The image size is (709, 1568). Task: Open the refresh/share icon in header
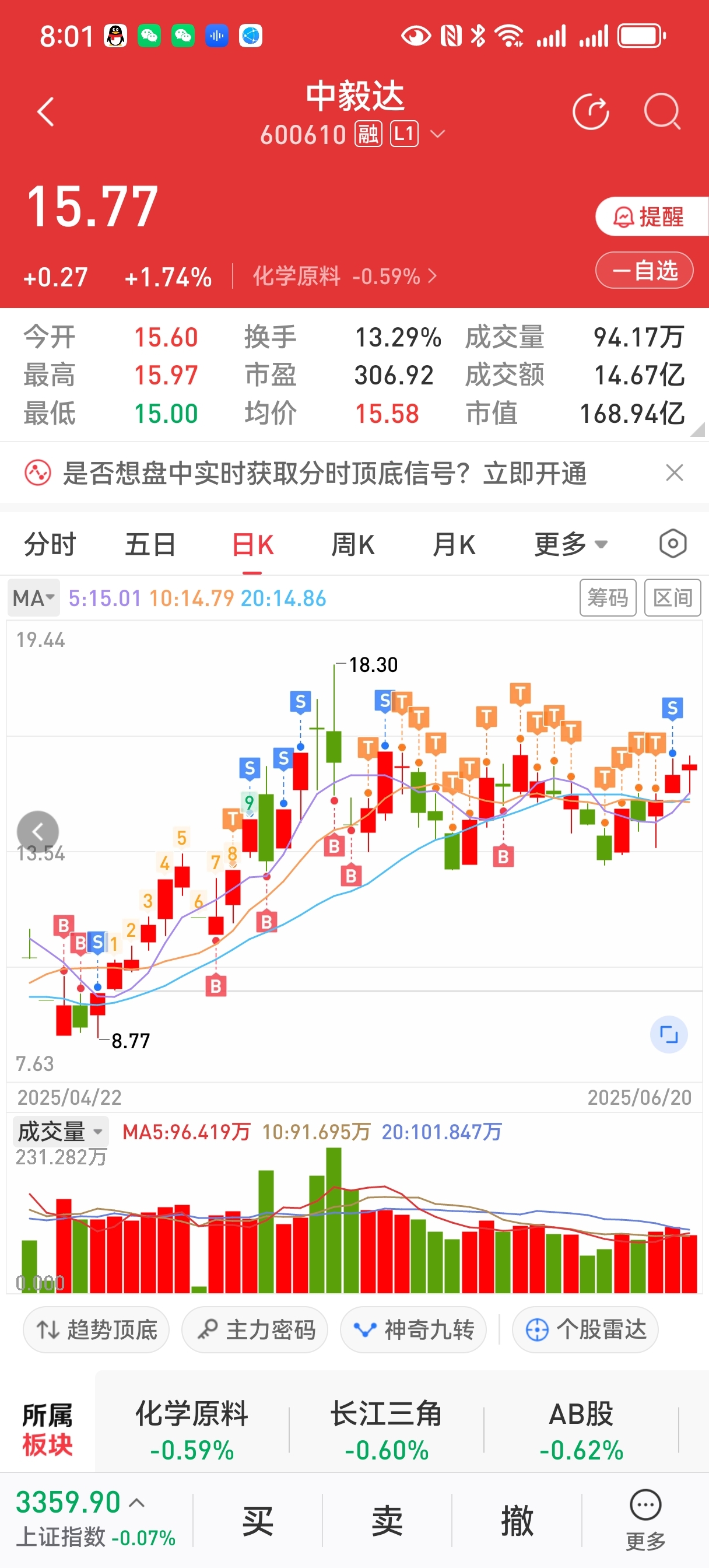point(591,112)
